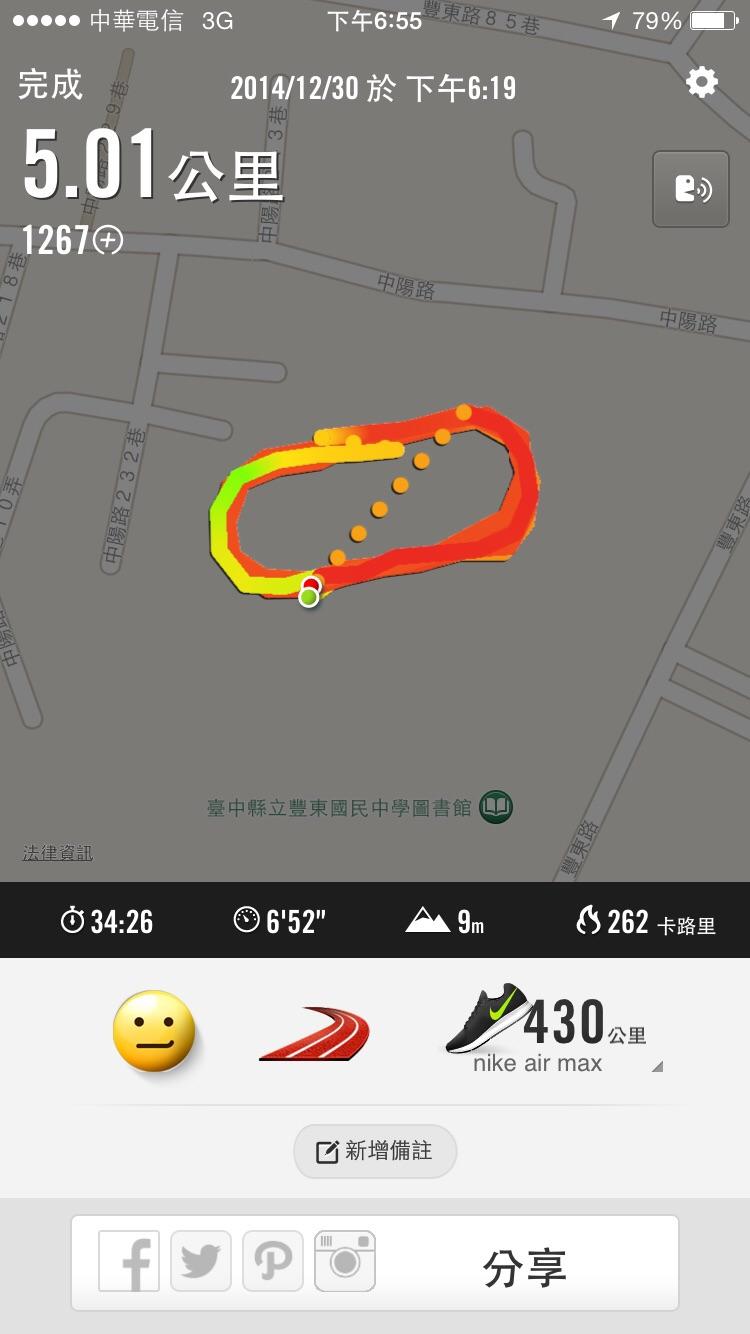750x1334 pixels.
Task: Open the 法律資訊 legal info link
Action: (58, 853)
